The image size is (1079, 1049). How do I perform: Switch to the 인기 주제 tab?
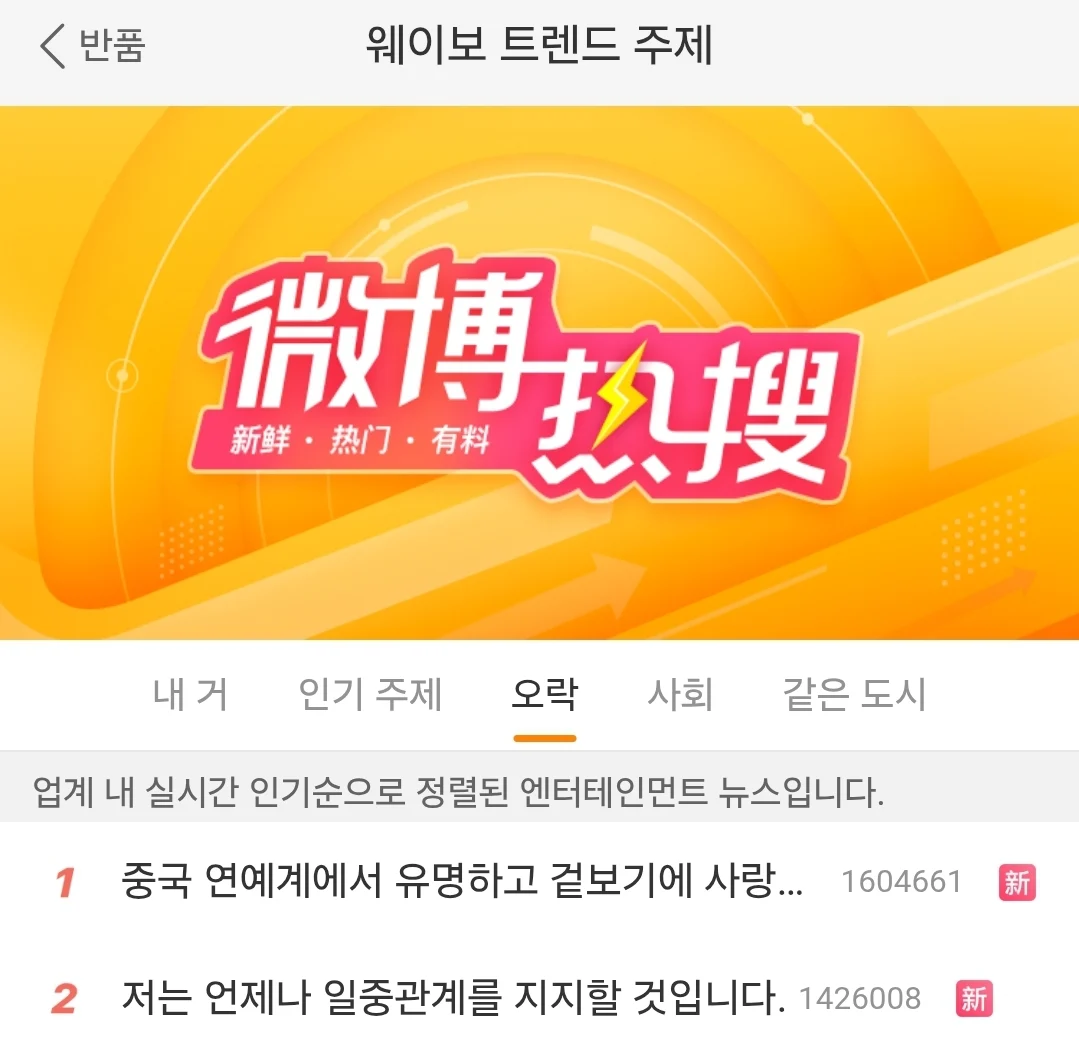tap(370, 693)
